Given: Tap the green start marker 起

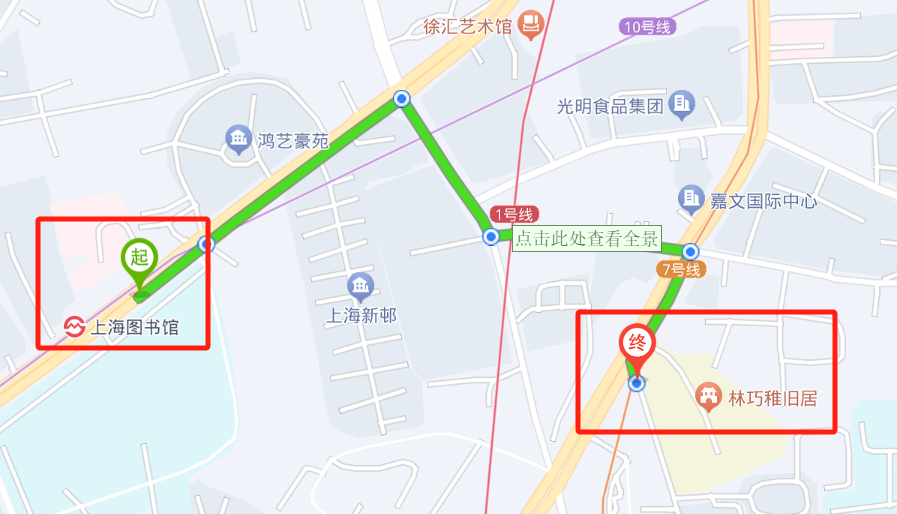Looking at the screenshot, I should click(138, 258).
